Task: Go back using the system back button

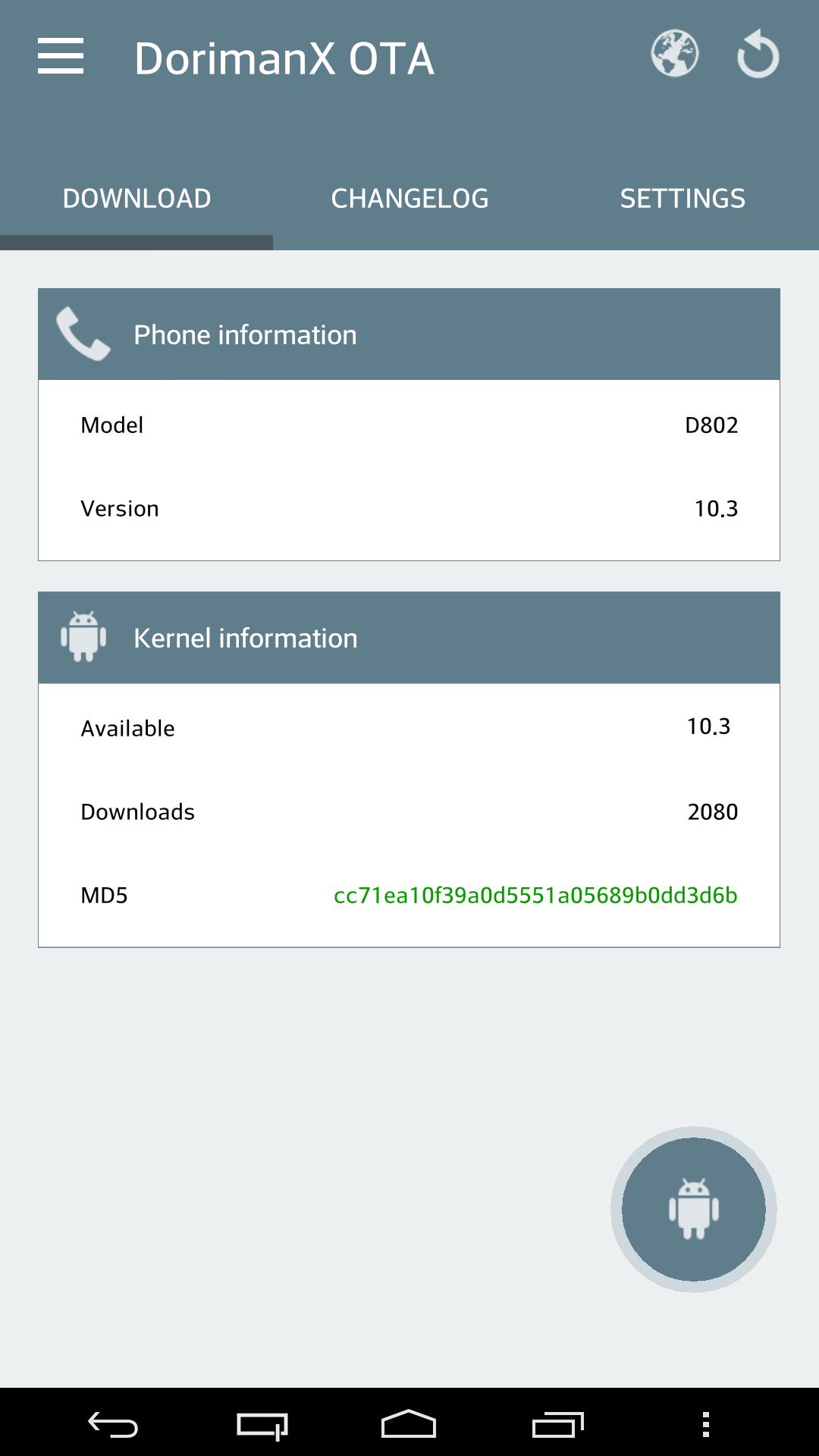Action: coord(114,1424)
